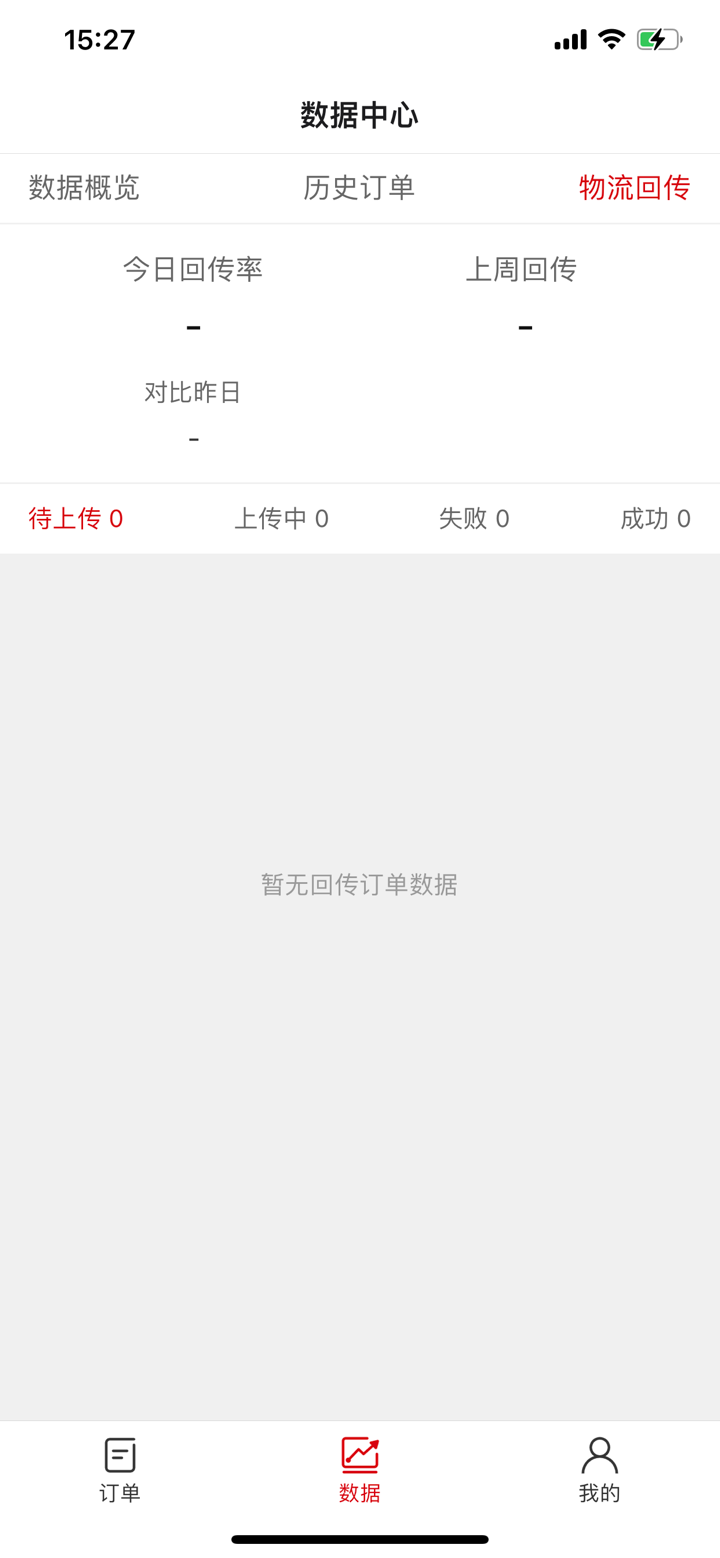The width and height of the screenshot is (720, 1558).
Task: Tap the 我的 profile person icon
Action: [x=598, y=1470]
